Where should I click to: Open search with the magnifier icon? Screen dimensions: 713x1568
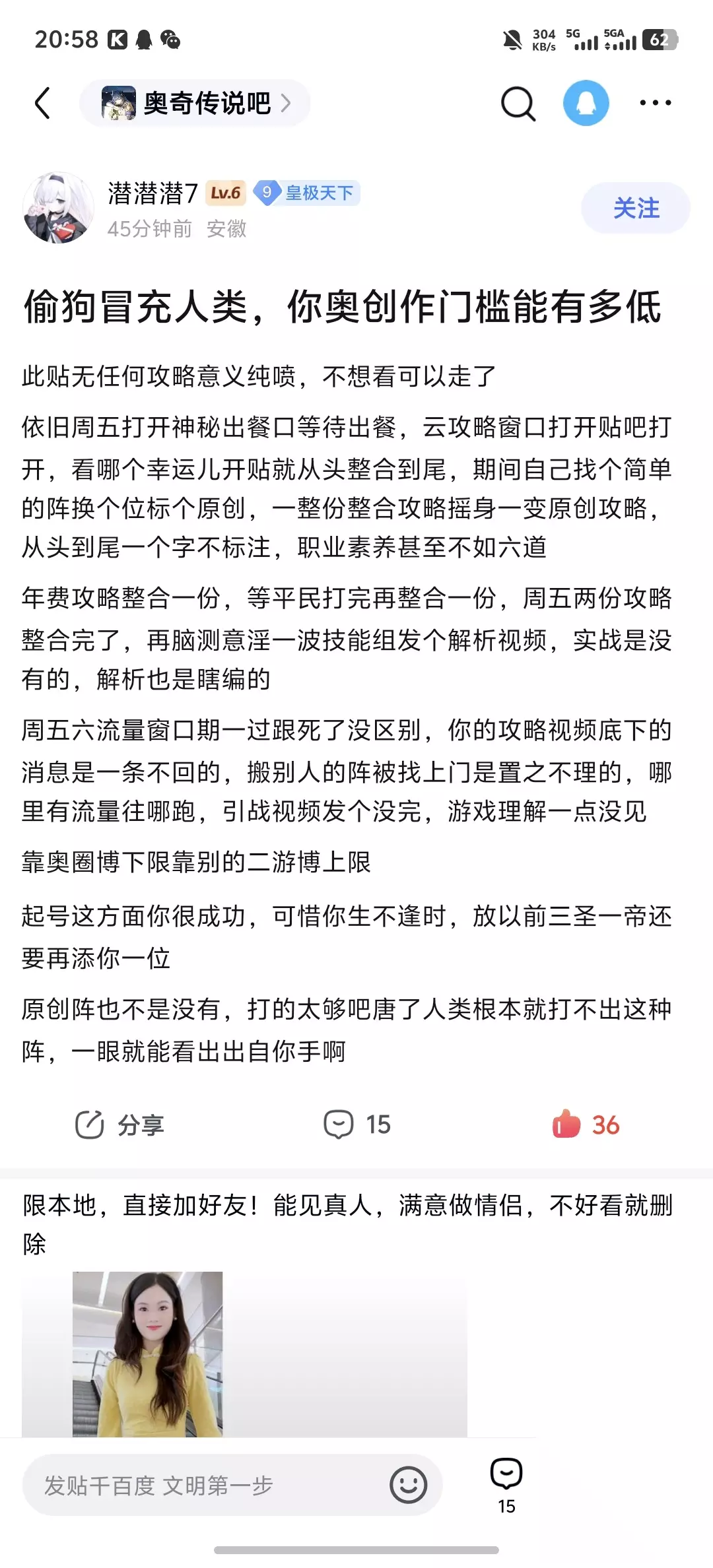518,104
